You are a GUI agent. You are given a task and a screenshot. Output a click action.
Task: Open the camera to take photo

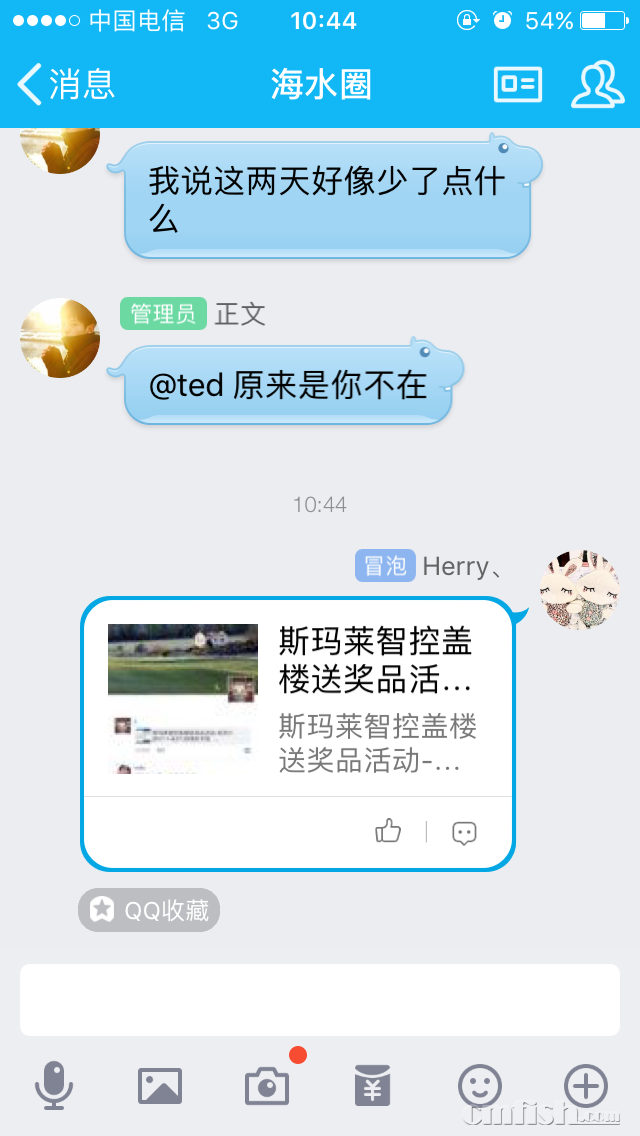pyautogui.click(x=266, y=1085)
